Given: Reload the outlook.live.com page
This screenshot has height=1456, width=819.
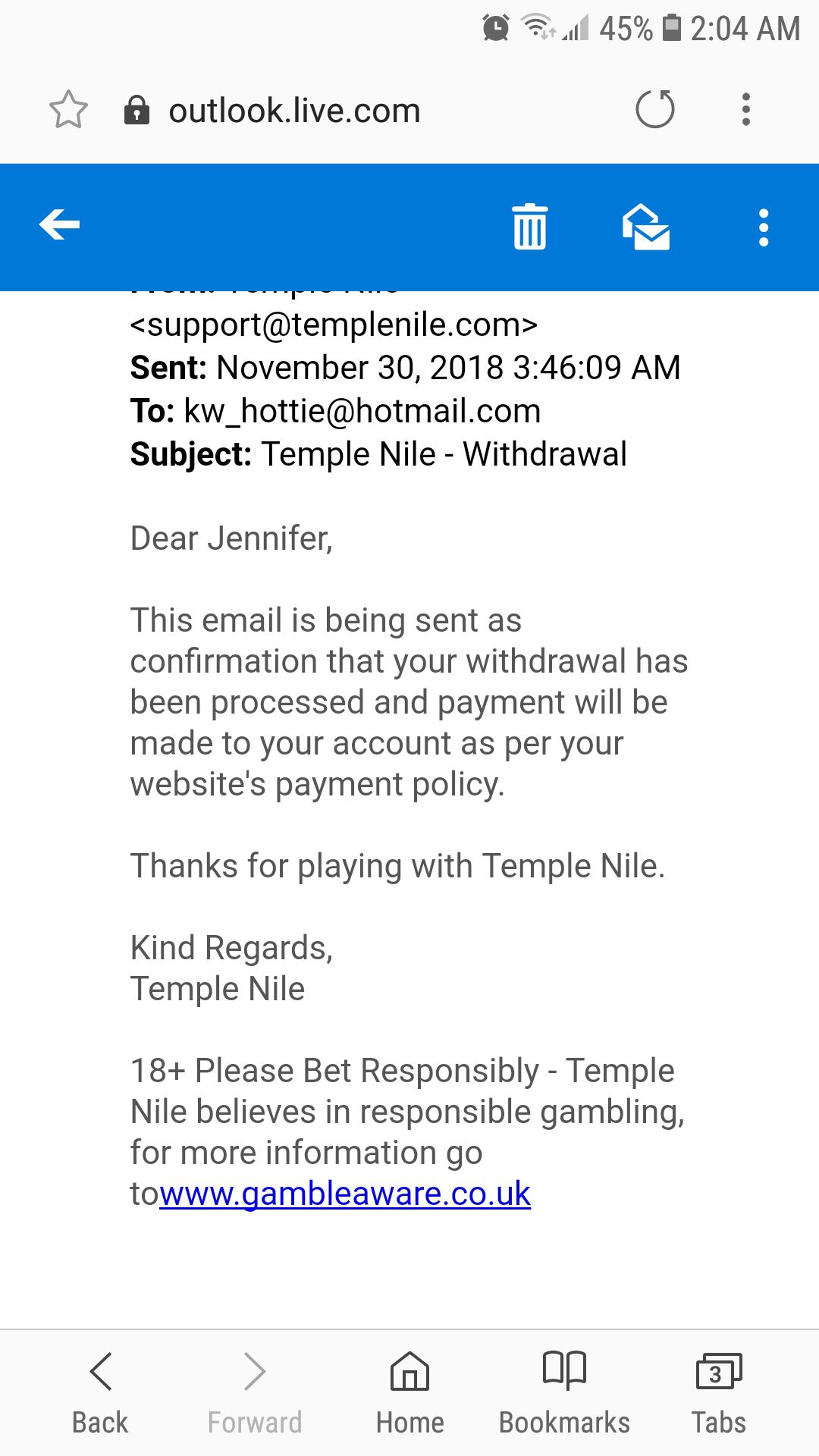Looking at the screenshot, I should coord(655,109).
